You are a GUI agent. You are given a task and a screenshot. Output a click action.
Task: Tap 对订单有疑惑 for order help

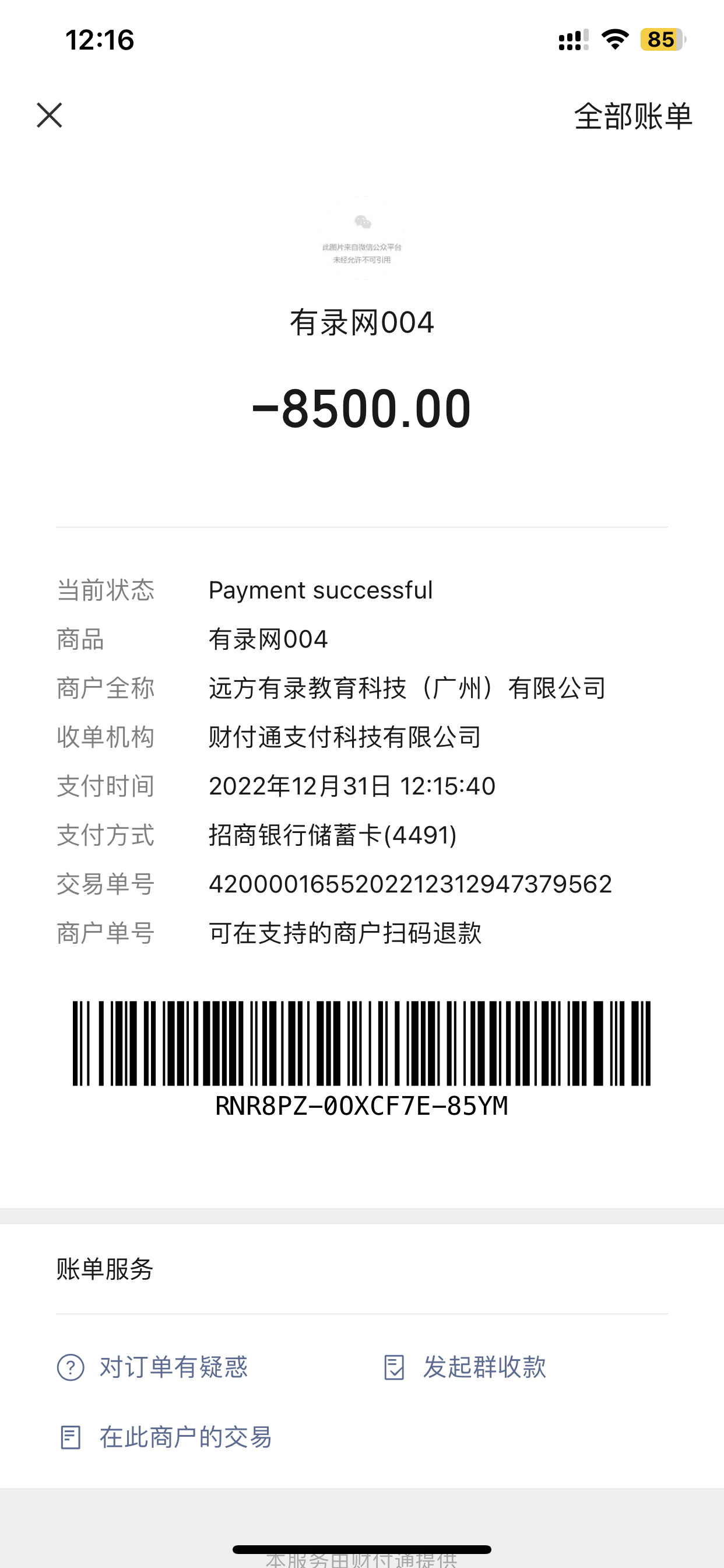tap(153, 1367)
